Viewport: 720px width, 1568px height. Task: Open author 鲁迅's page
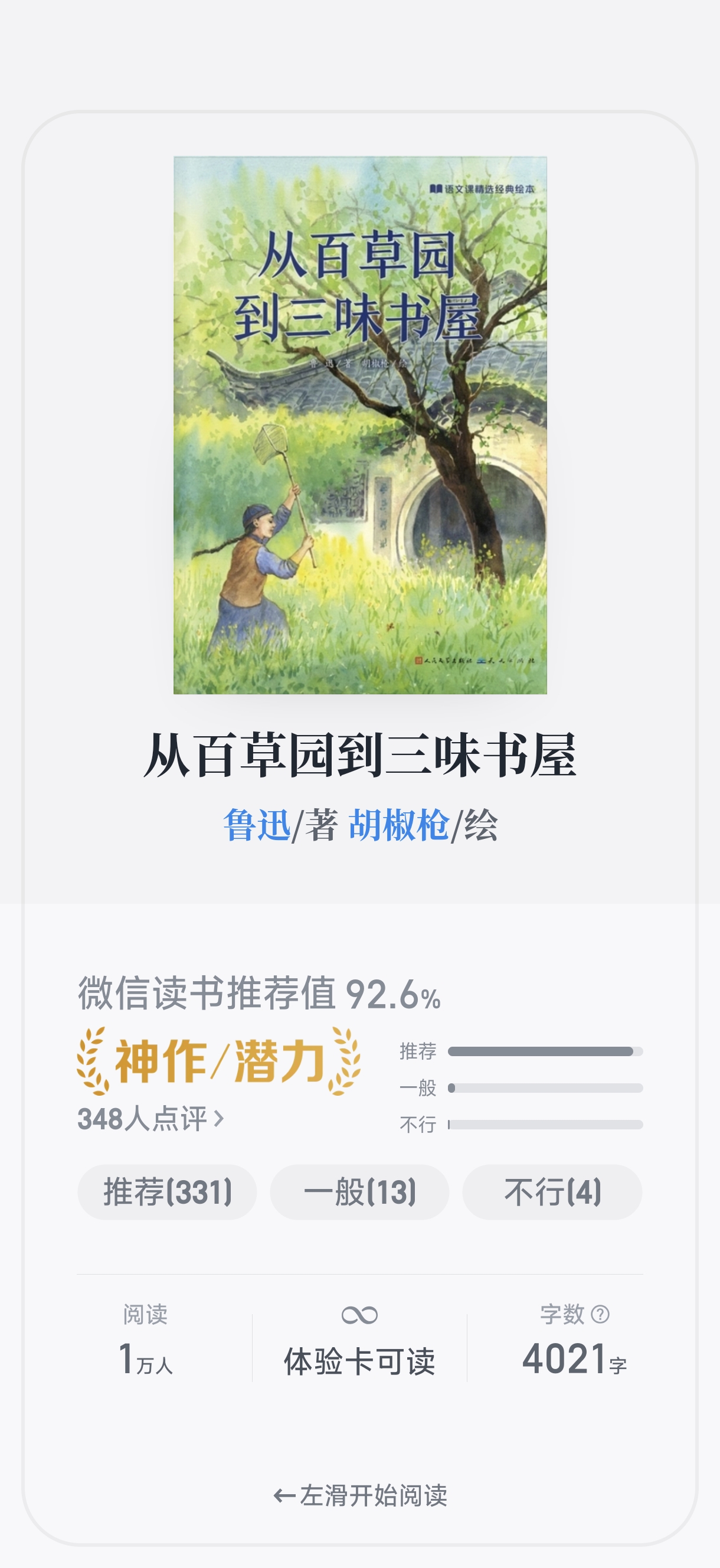coord(256,825)
